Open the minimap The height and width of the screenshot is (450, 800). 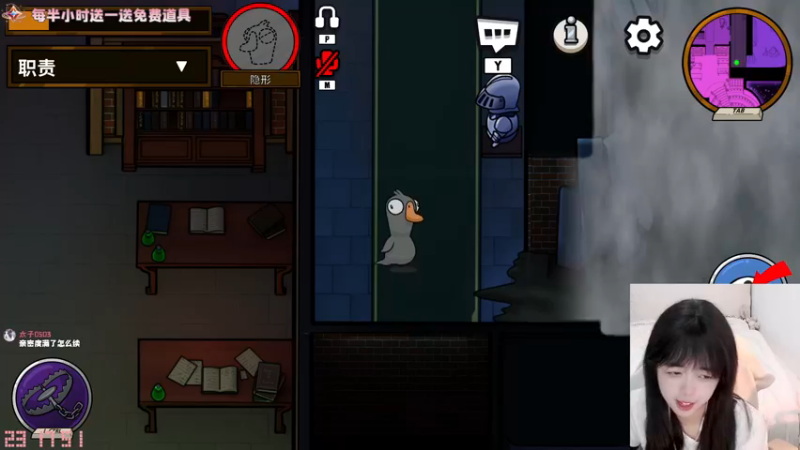point(736,60)
